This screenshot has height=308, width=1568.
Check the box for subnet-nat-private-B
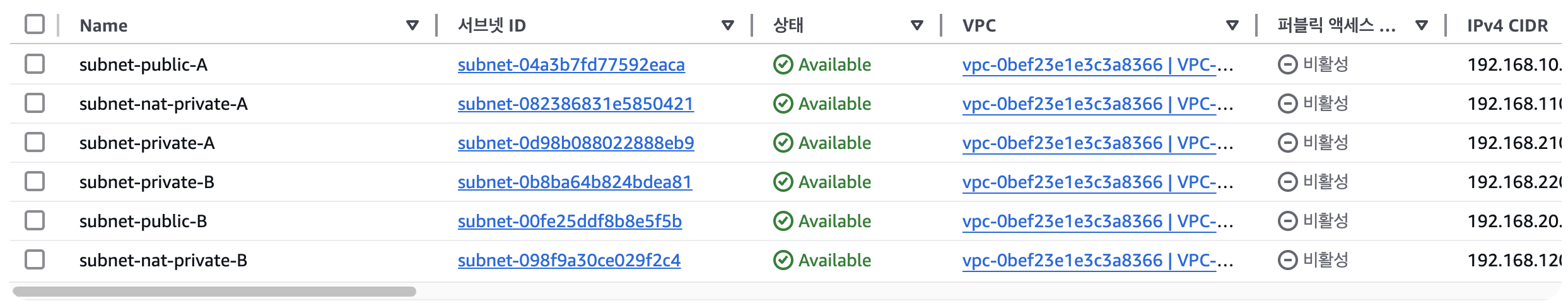[x=35, y=259]
